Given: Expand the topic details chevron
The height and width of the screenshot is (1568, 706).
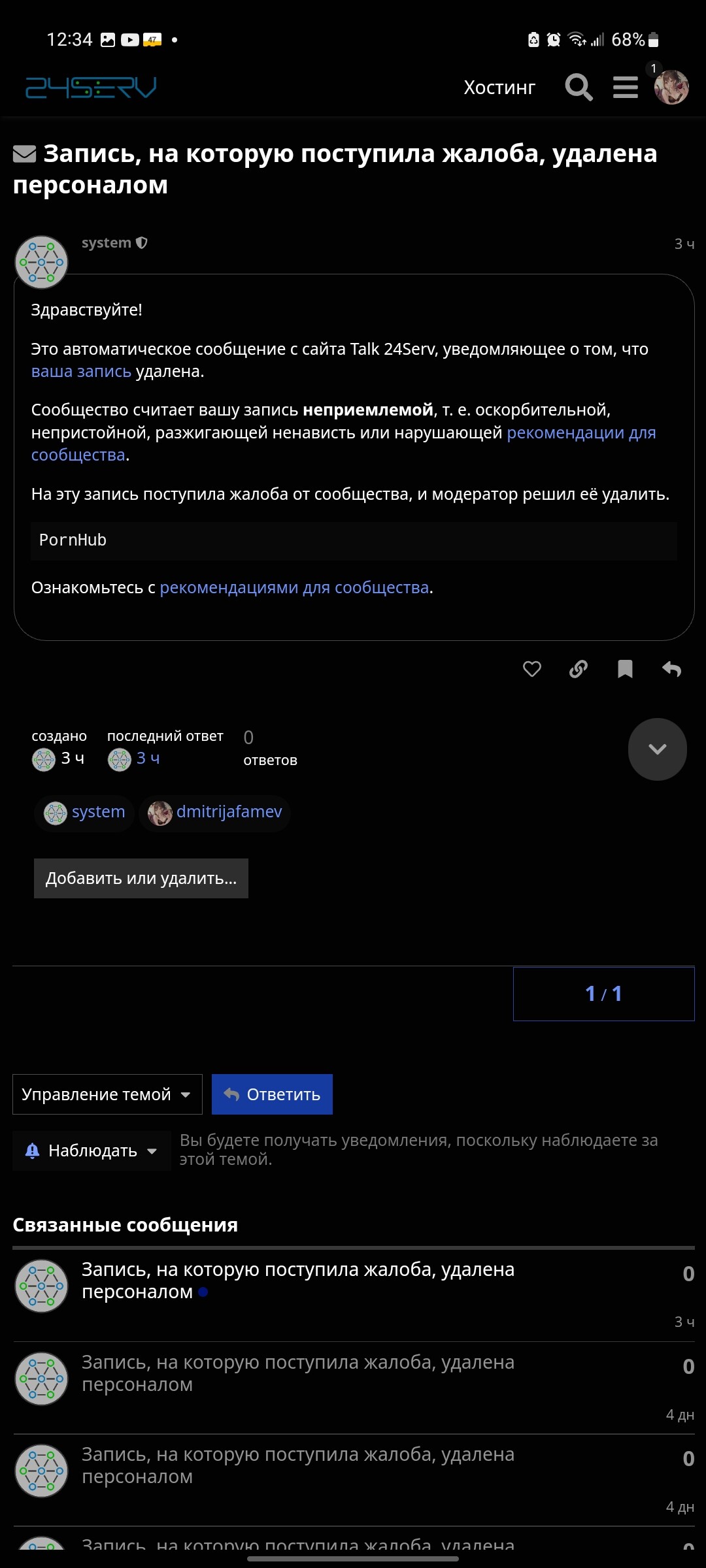Looking at the screenshot, I should pos(658,749).
